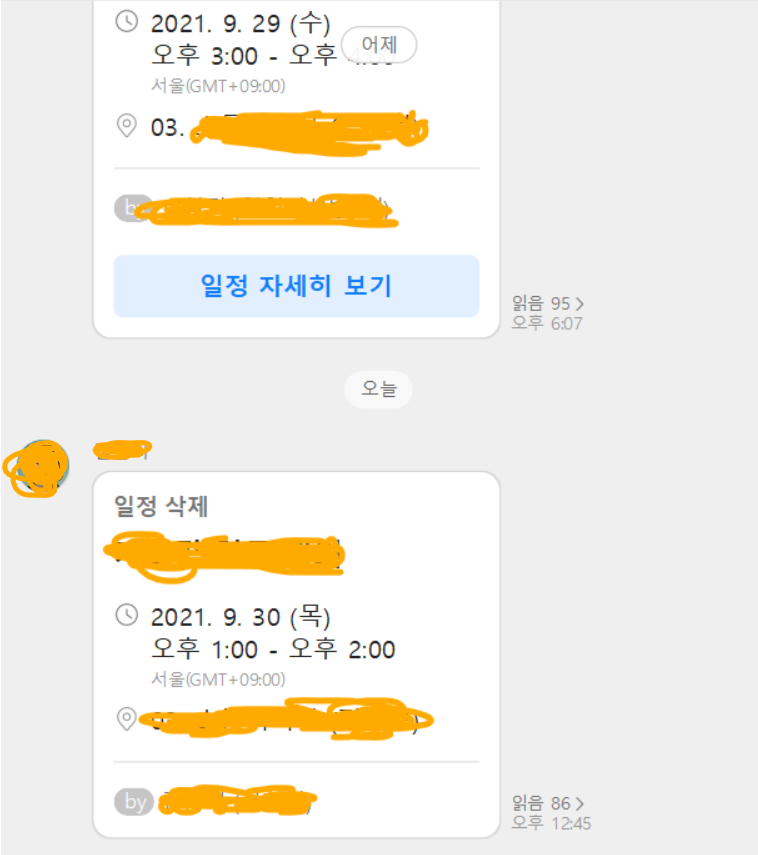758x855 pixels.
Task: Open the 읽음 86 read receipts list
Action: 547,803
